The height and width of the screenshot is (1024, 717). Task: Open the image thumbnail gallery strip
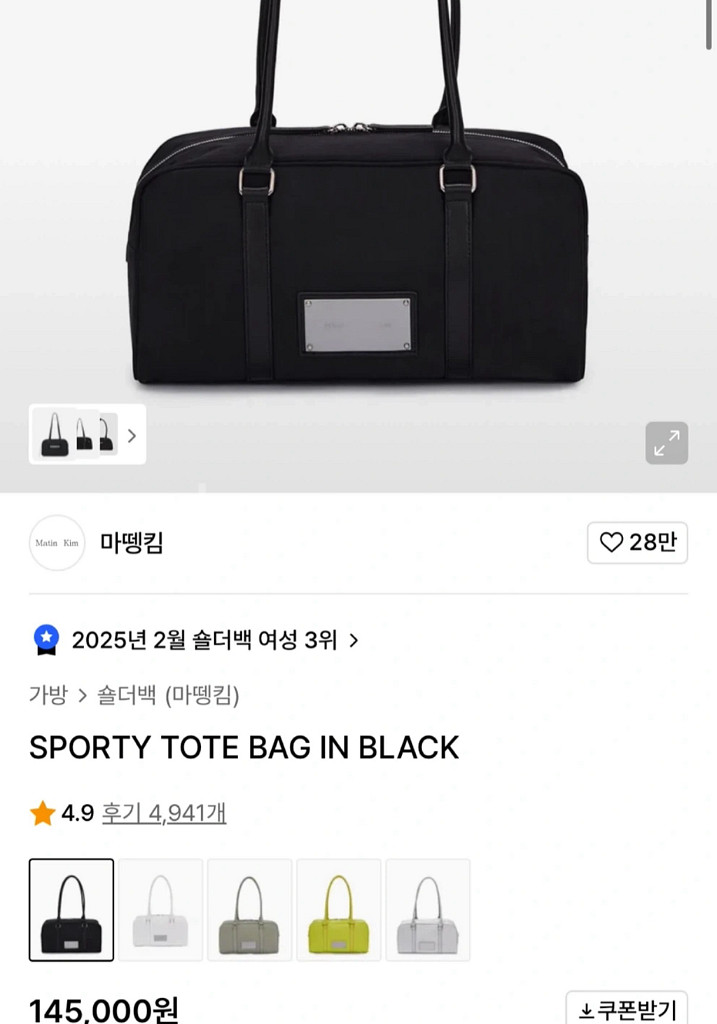[x=88, y=435]
